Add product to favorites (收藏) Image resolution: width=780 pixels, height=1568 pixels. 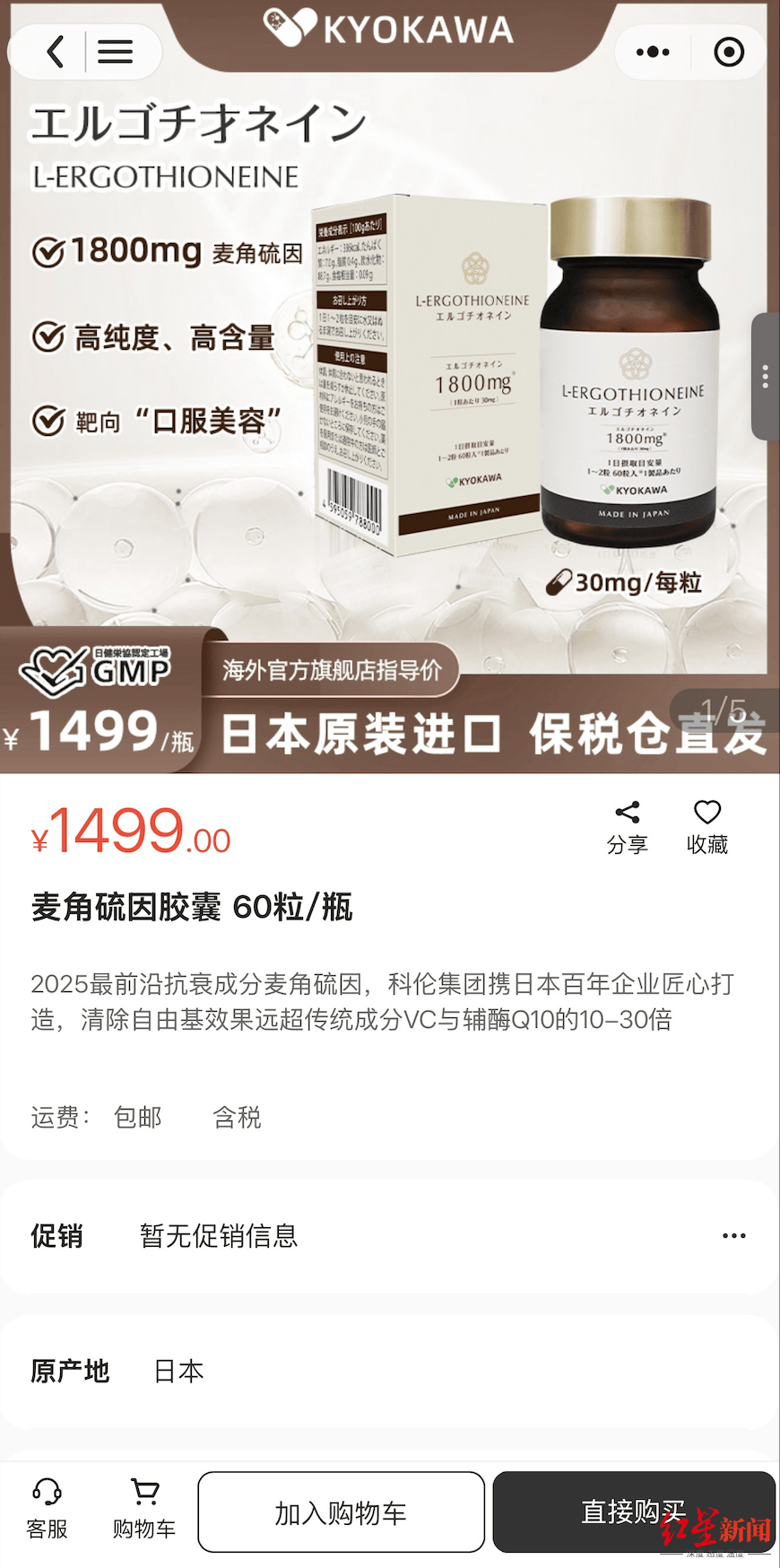tap(706, 827)
